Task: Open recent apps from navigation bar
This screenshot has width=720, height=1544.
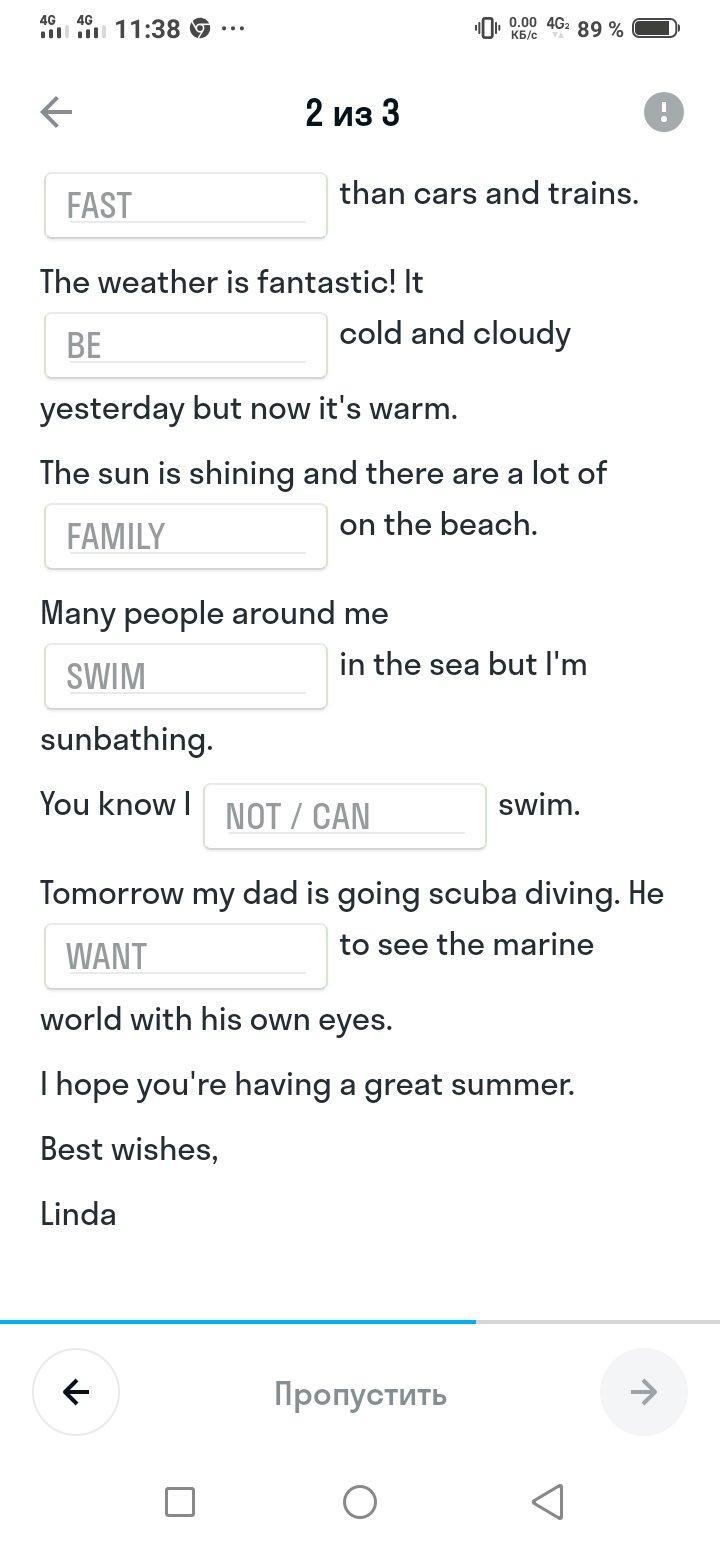Action: [180, 1502]
